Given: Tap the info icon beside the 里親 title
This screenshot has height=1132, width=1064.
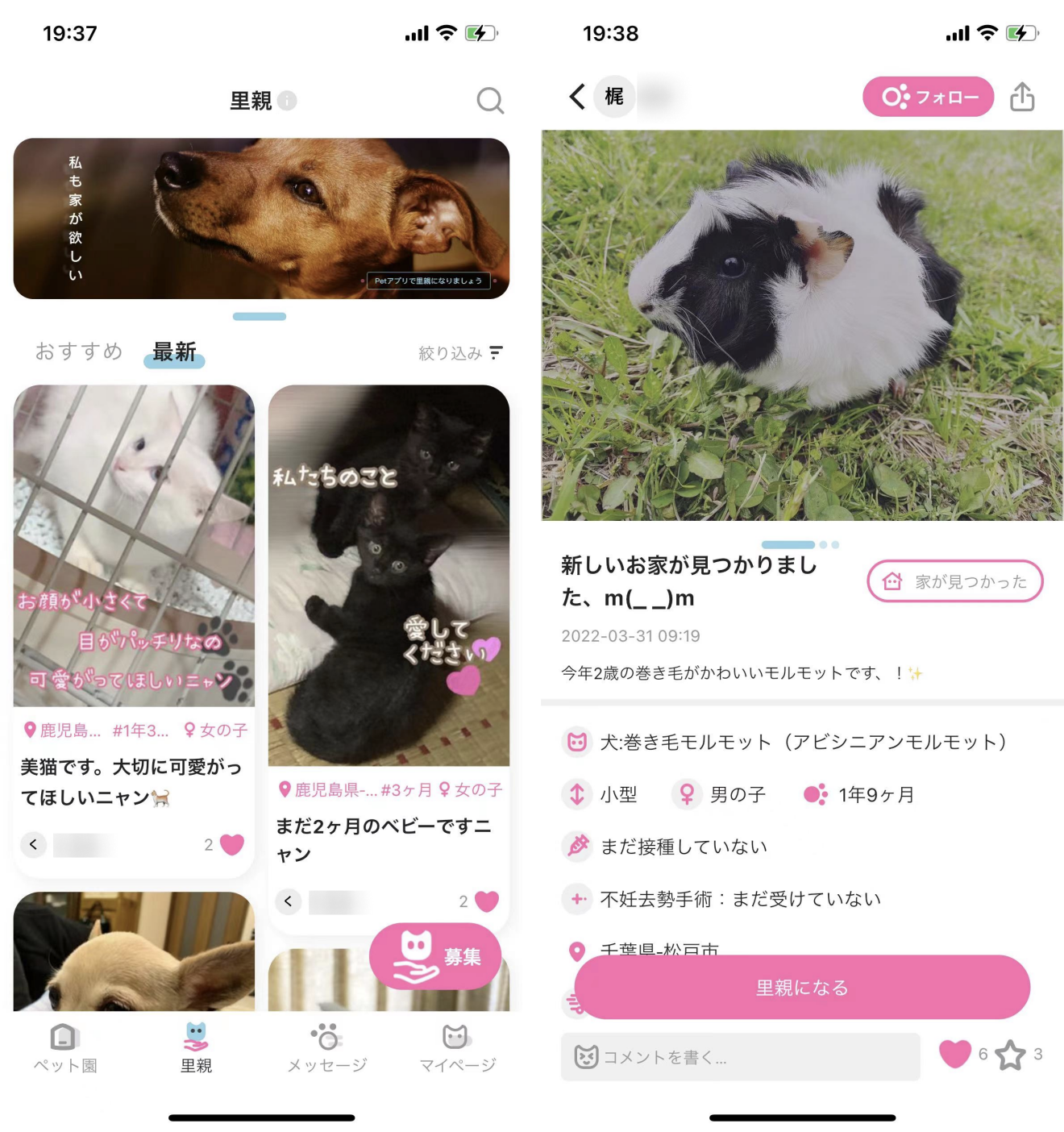Looking at the screenshot, I should point(289,101).
